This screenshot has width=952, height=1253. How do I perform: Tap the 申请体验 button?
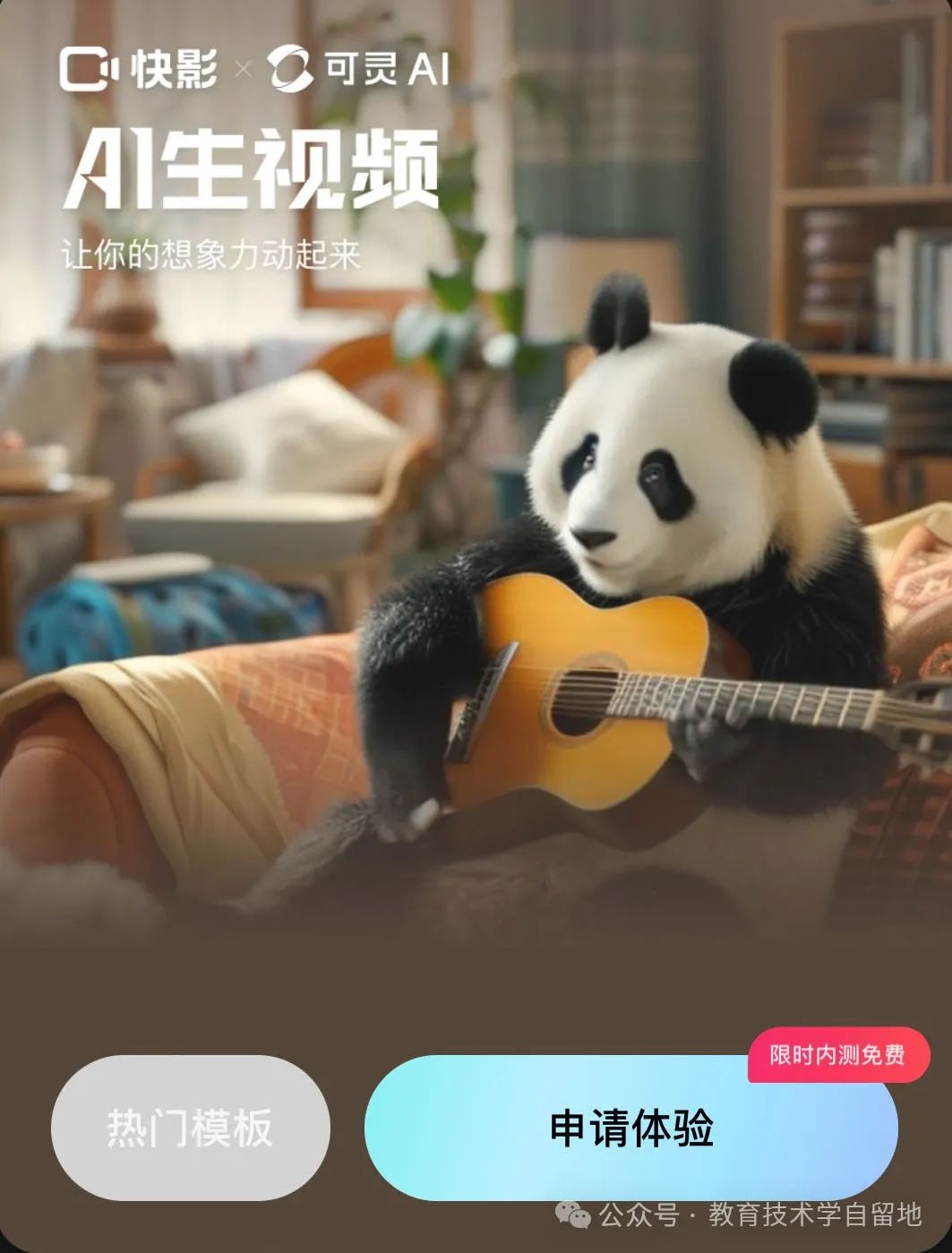pos(630,1129)
